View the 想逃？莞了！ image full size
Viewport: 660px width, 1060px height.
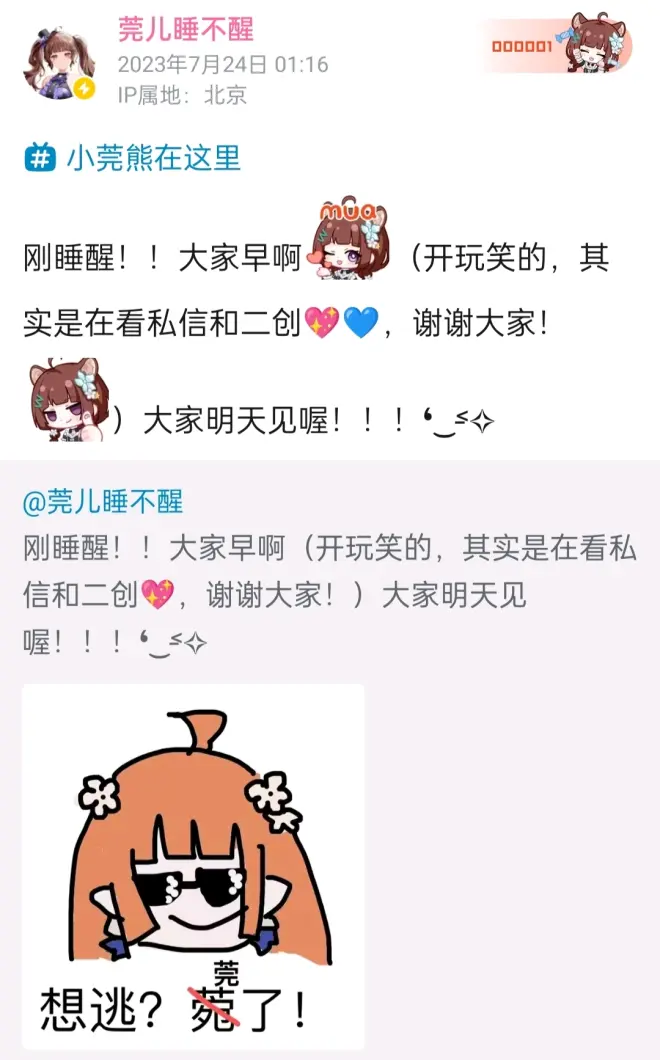193,866
